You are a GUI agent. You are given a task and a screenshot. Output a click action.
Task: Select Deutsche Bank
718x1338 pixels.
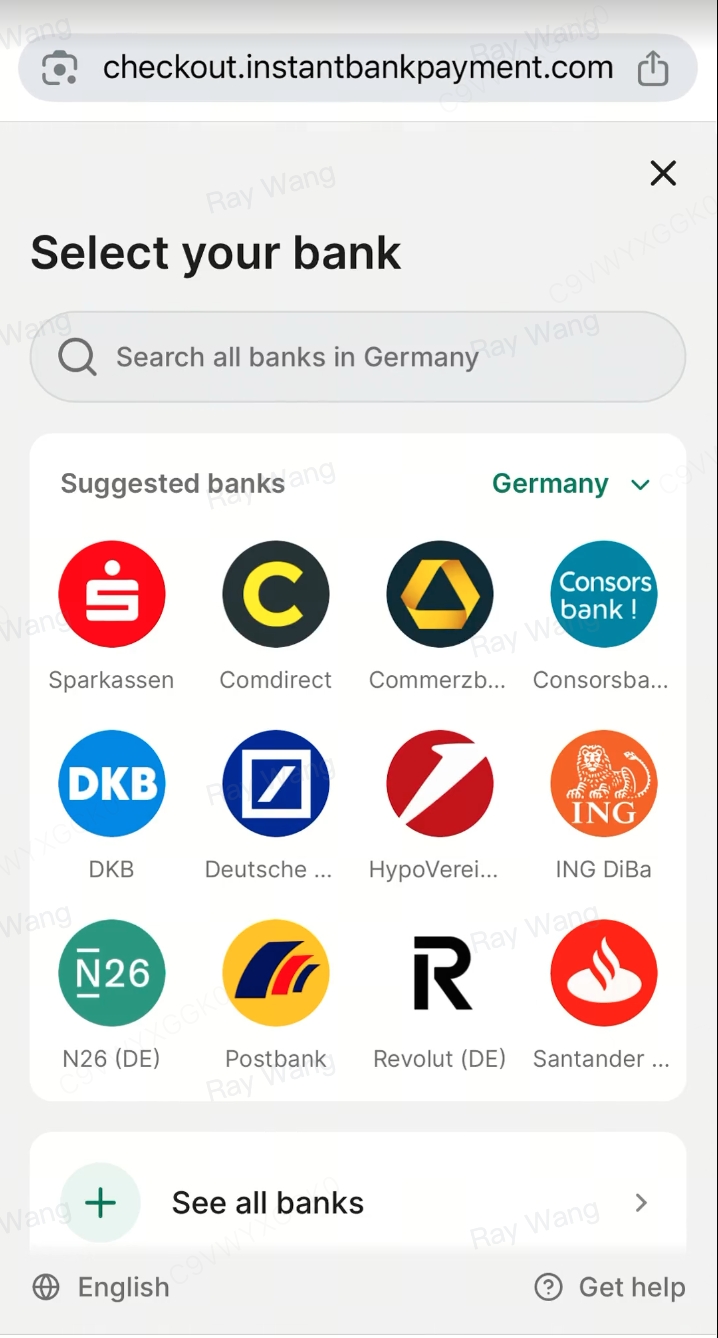pos(276,784)
